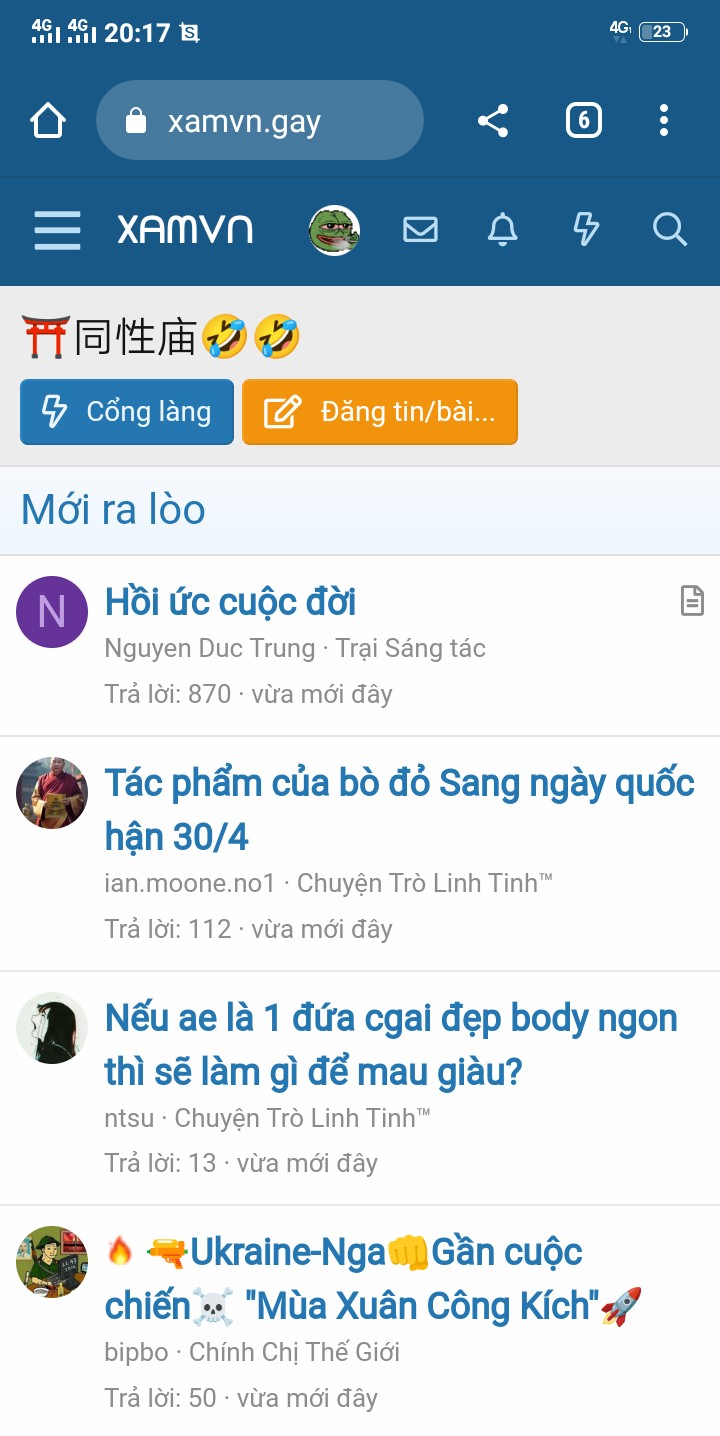Open the notifications bell
The width and height of the screenshot is (720, 1436).
[502, 231]
